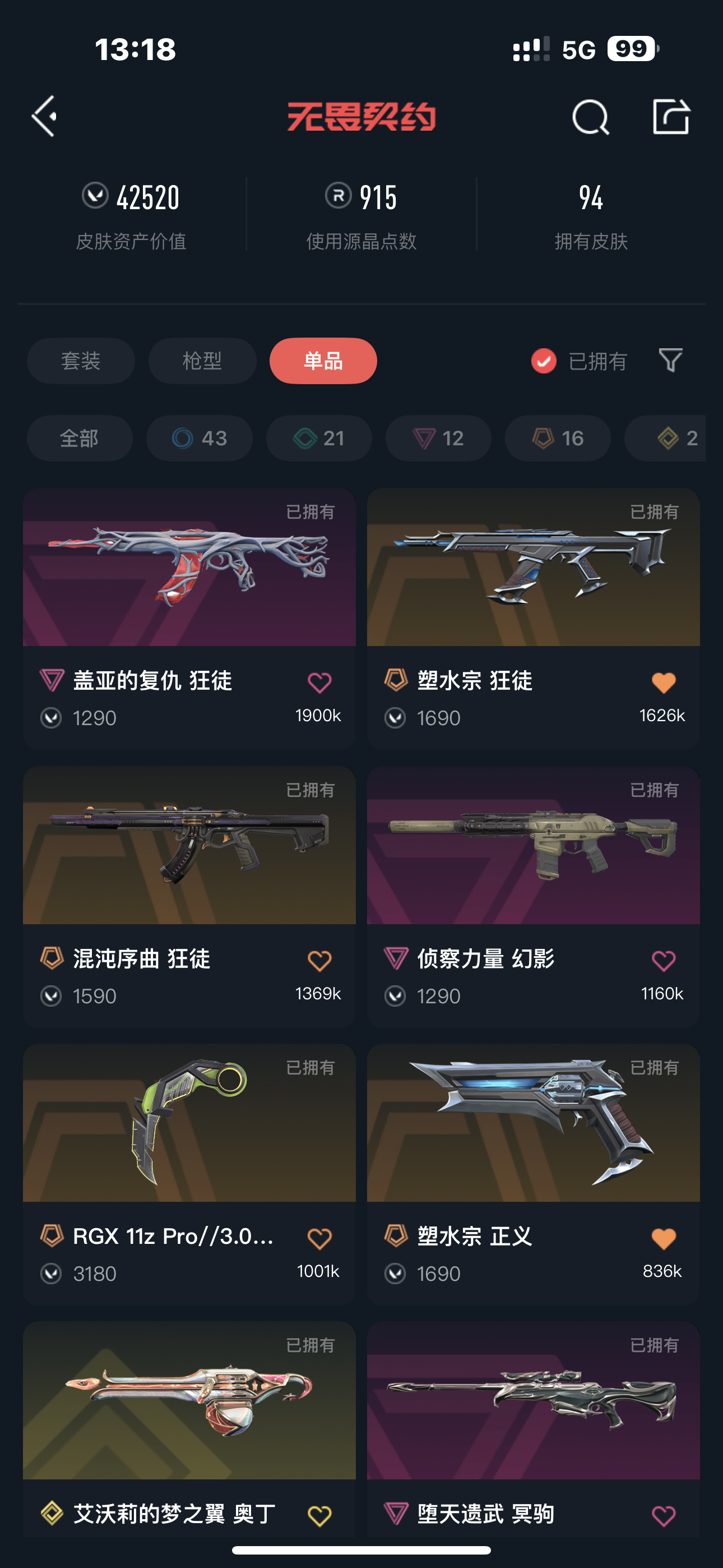
Task: Select the 全部 tier chip
Action: point(80,438)
